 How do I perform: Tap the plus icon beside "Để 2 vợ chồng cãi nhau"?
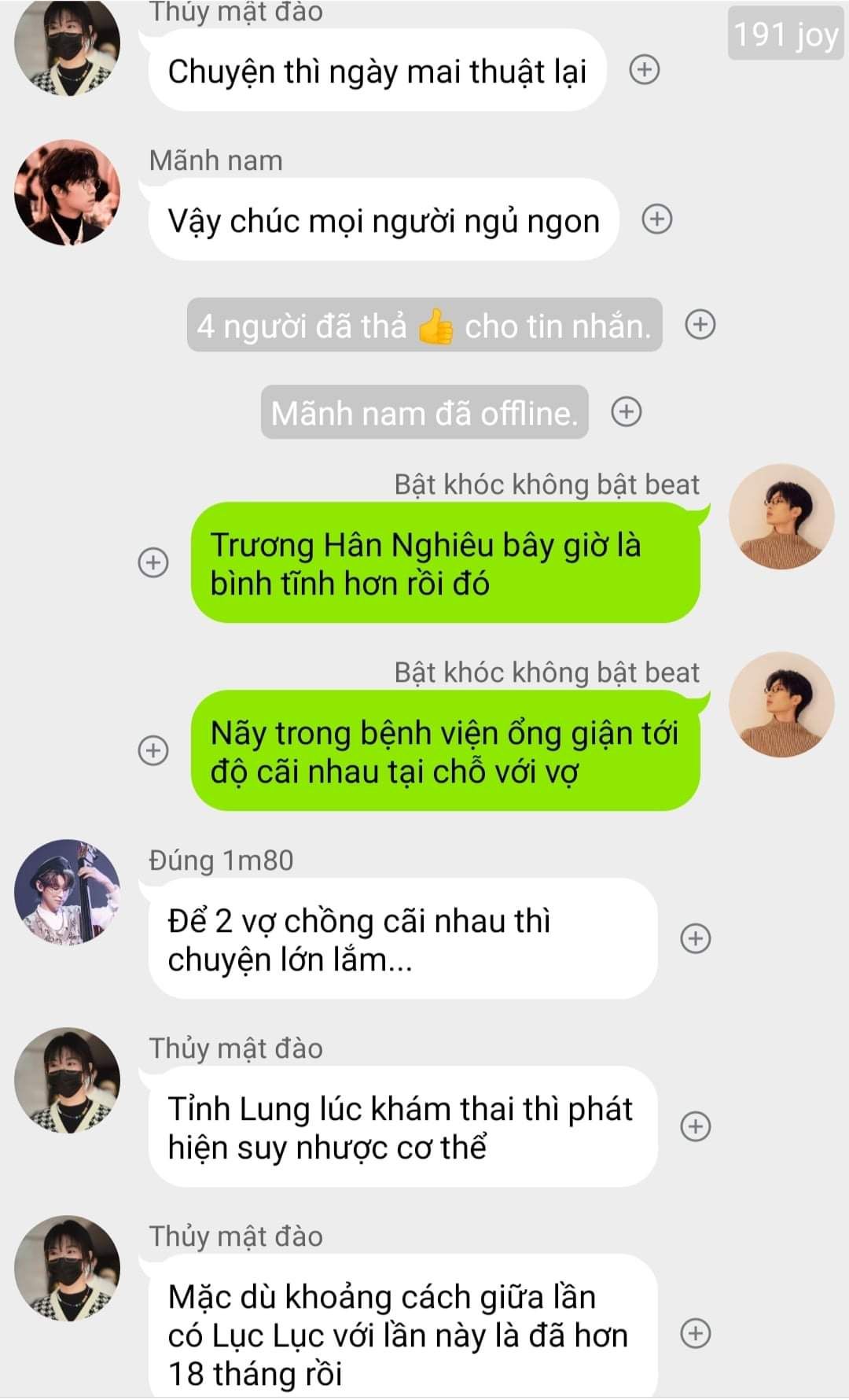(696, 938)
